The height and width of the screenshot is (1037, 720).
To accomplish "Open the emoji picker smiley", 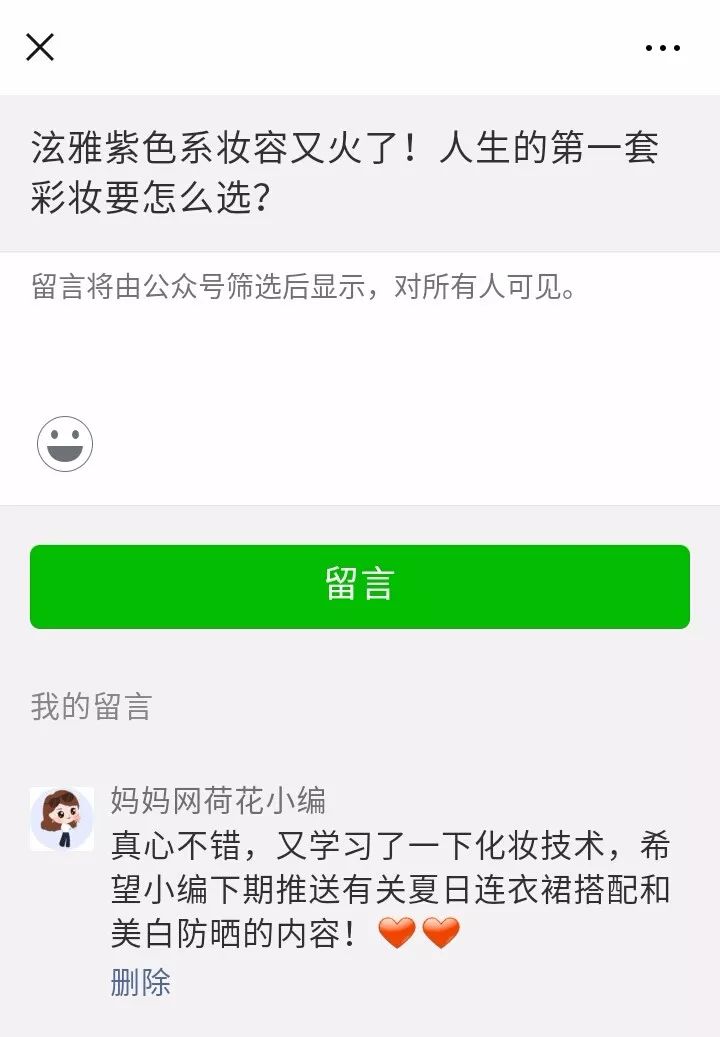I will click(65, 444).
